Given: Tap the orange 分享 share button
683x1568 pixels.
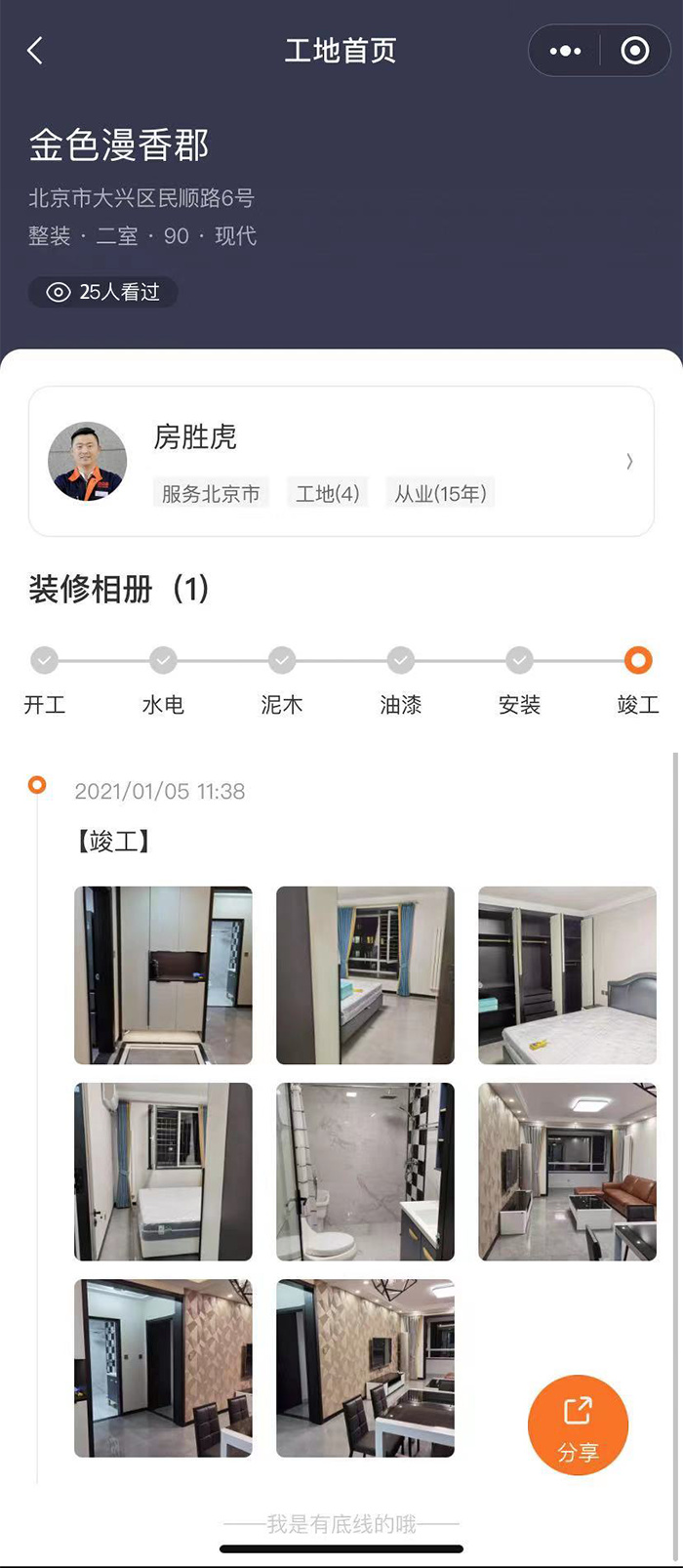Looking at the screenshot, I should [578, 1424].
